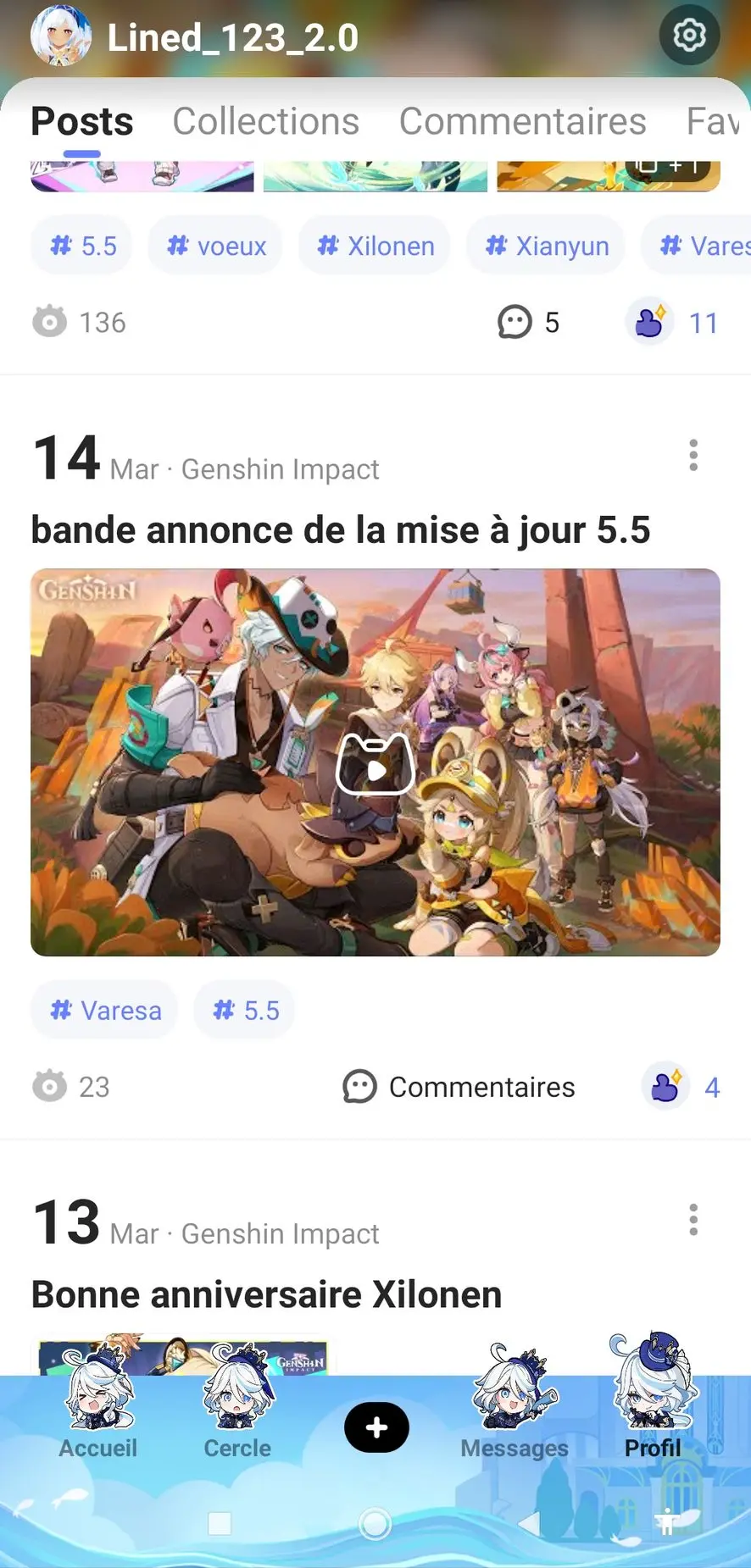Image resolution: width=751 pixels, height=1568 pixels.
Task: Tap the system back button
Action: click(529, 1524)
